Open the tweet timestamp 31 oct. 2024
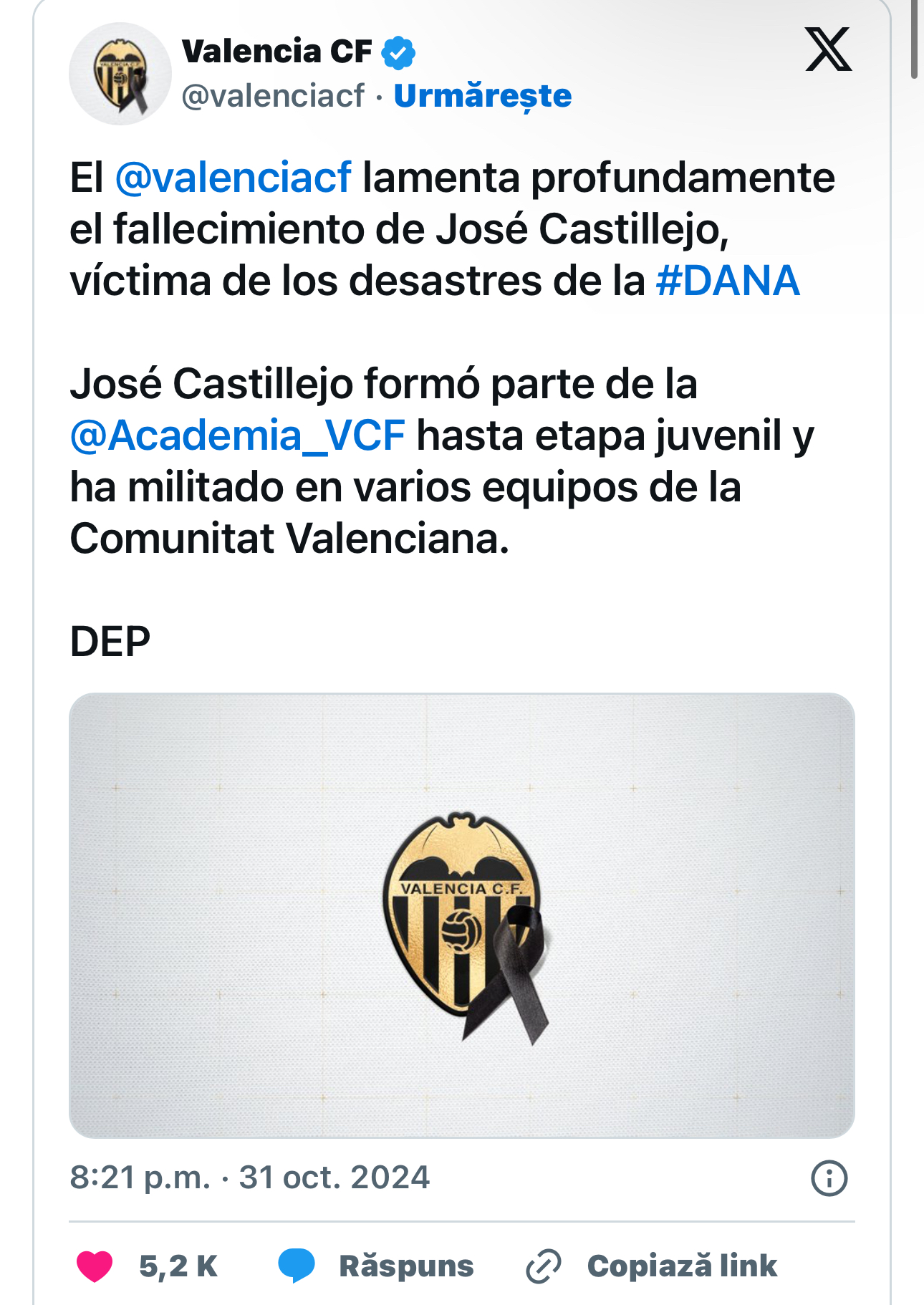This screenshot has width=924, height=1305. (249, 1178)
